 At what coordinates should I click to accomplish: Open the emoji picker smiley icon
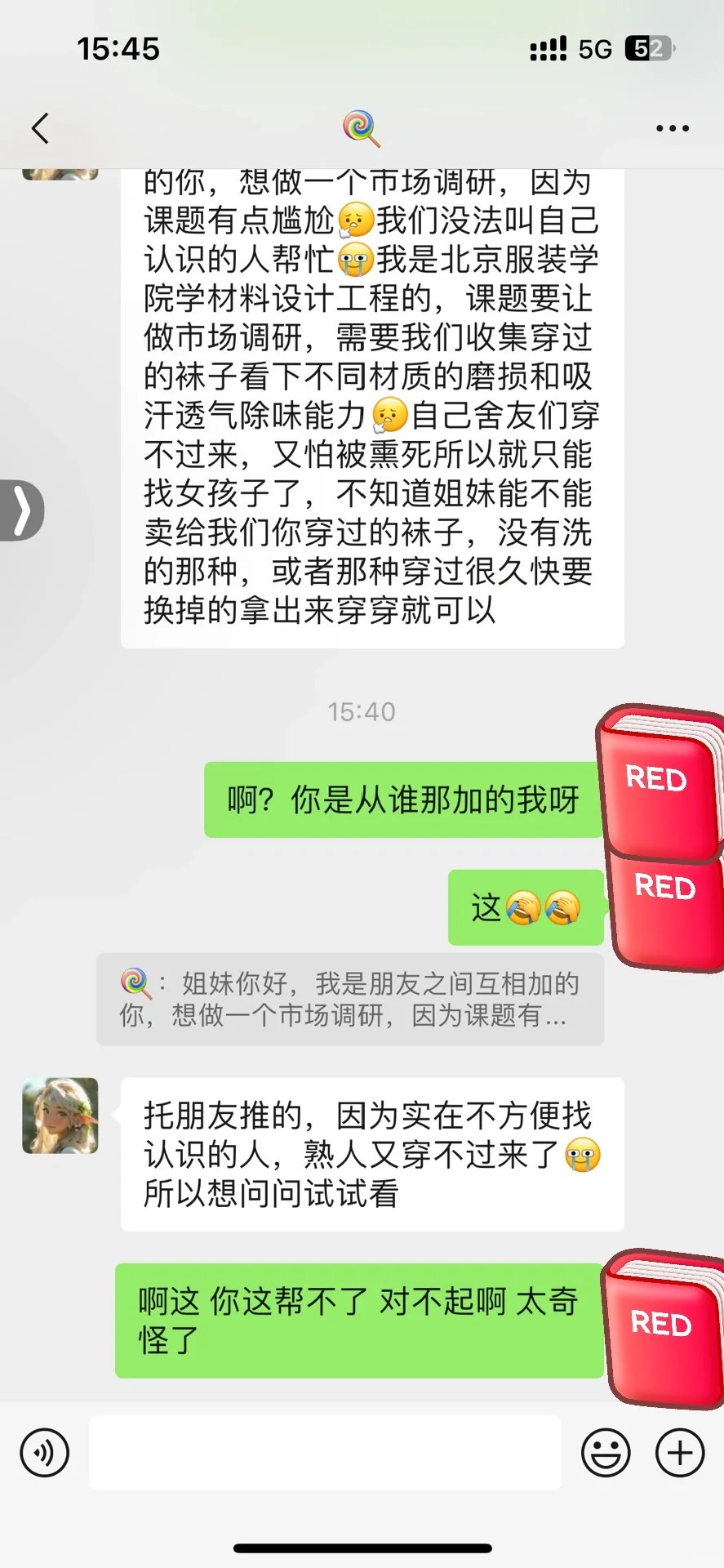pyautogui.click(x=605, y=1452)
